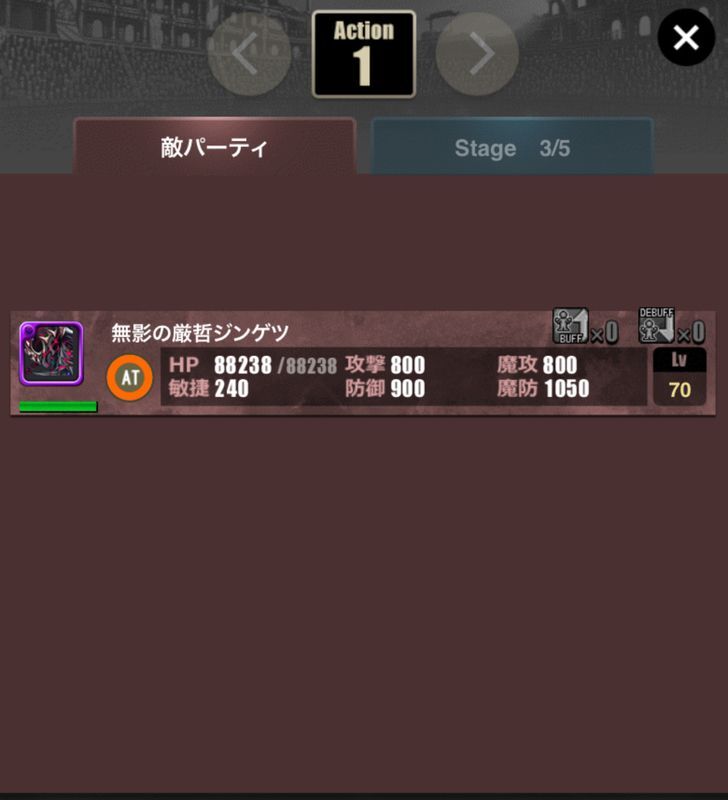View the enemy's DEBUFF list

pos(657,327)
